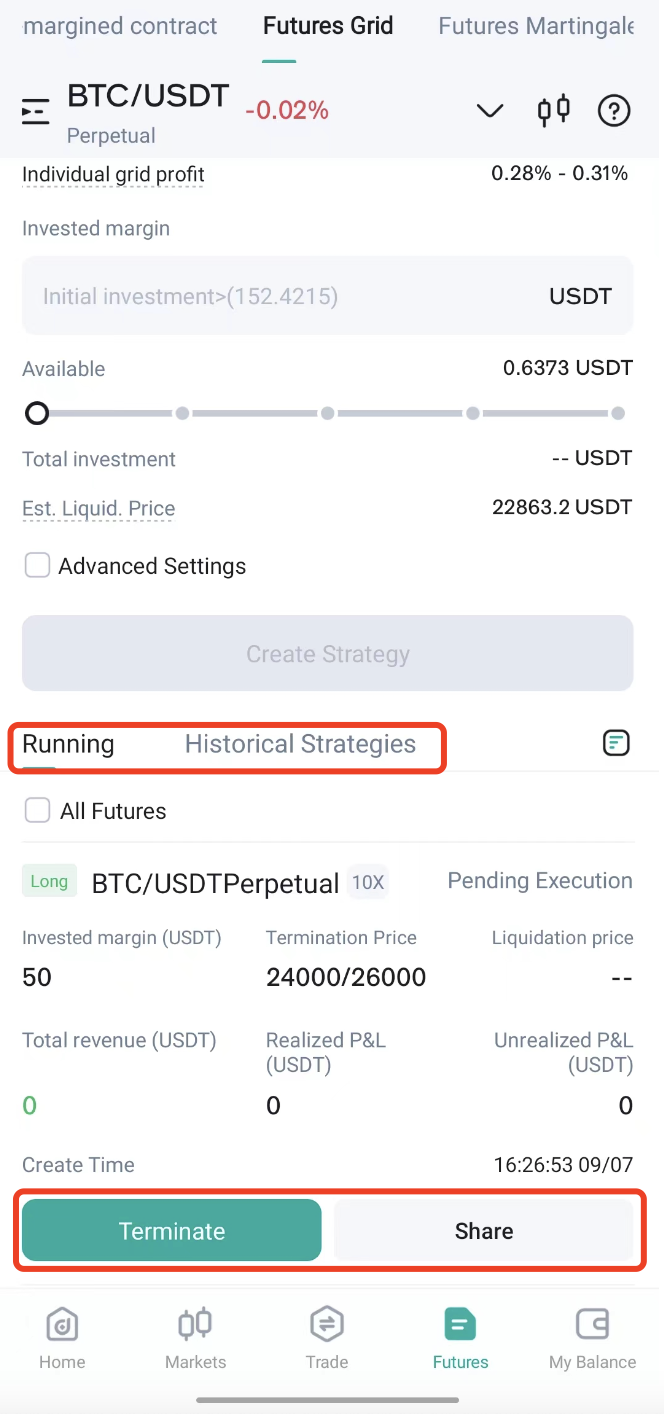Terminate the BTC/USDT grid strategy
This screenshot has width=664, height=1414.
point(172,1231)
